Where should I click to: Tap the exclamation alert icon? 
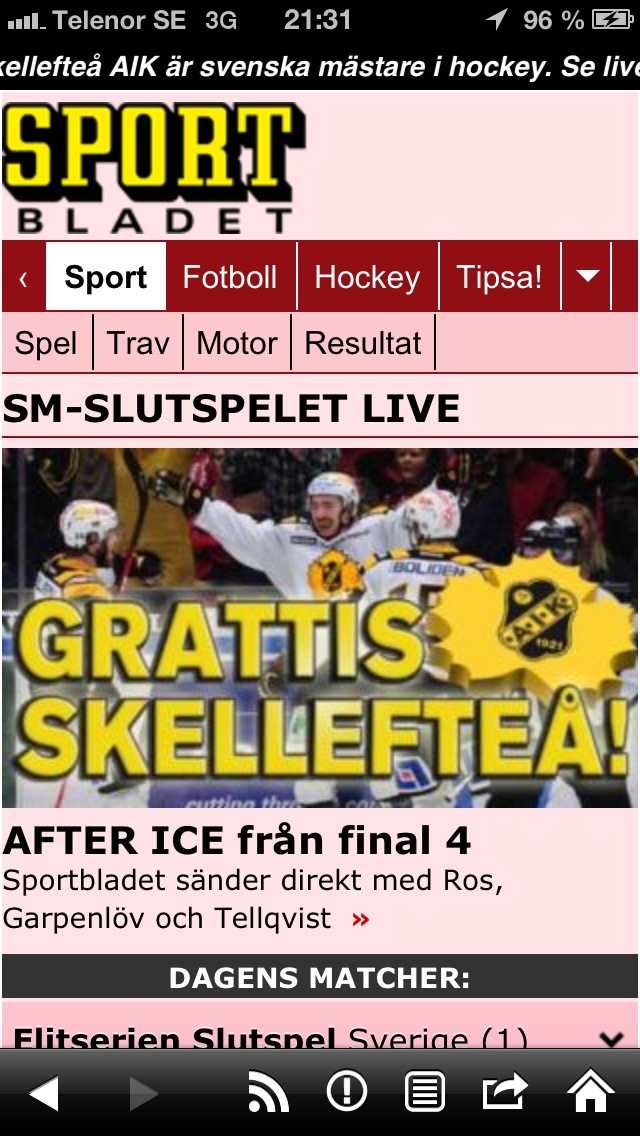(347, 1093)
